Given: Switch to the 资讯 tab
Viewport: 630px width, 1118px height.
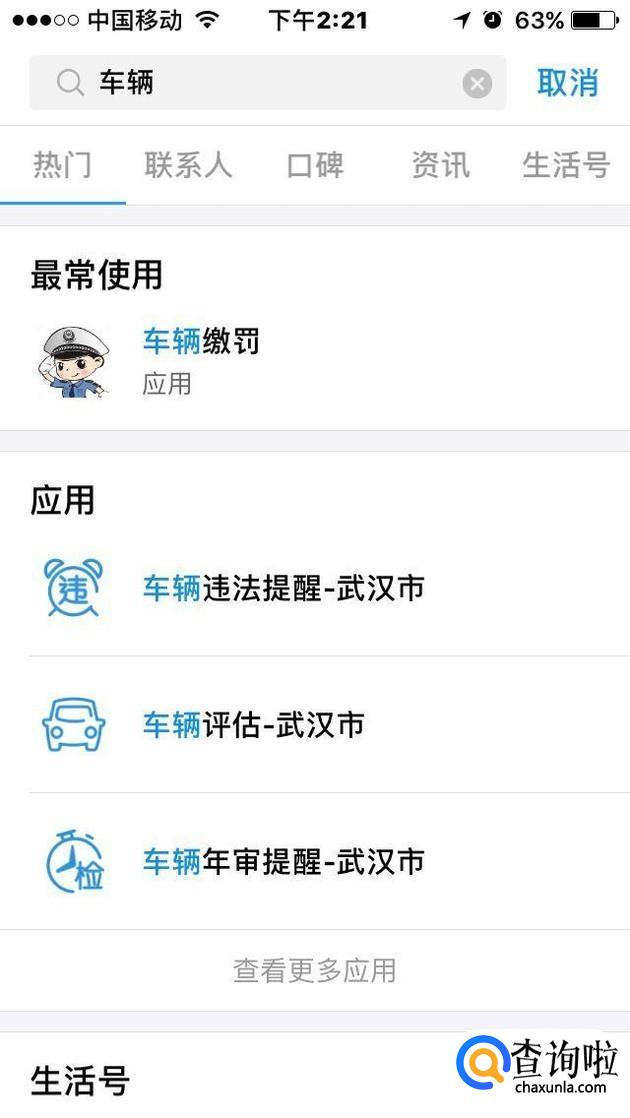Looking at the screenshot, I should (x=440, y=165).
